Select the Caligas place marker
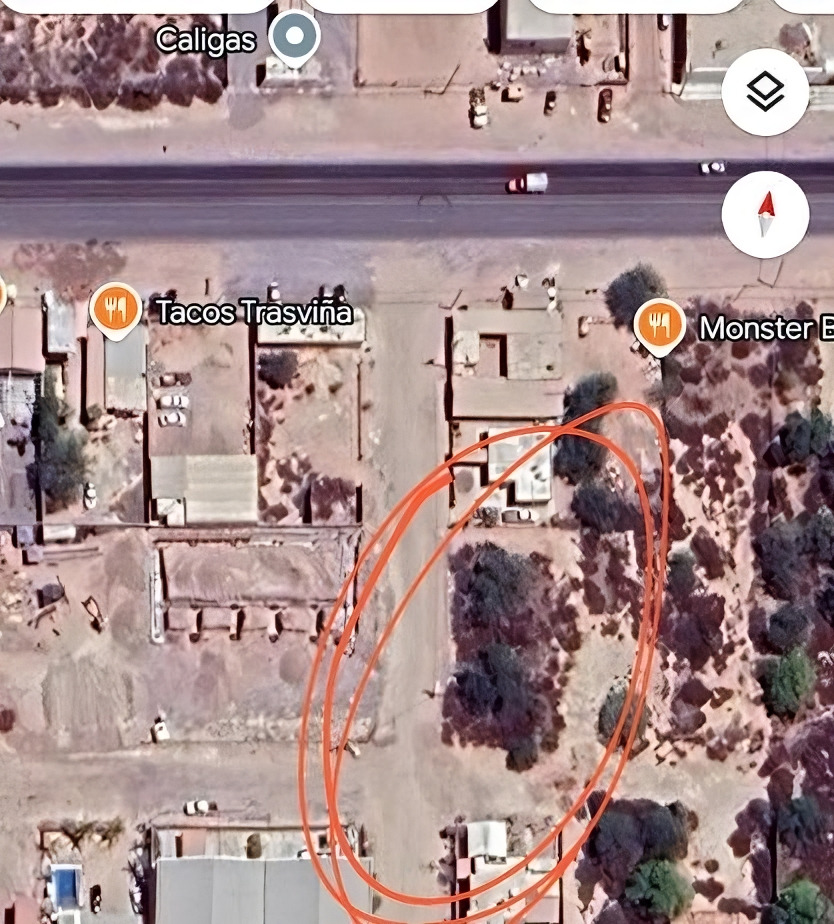This screenshot has height=924, width=834. (x=294, y=39)
